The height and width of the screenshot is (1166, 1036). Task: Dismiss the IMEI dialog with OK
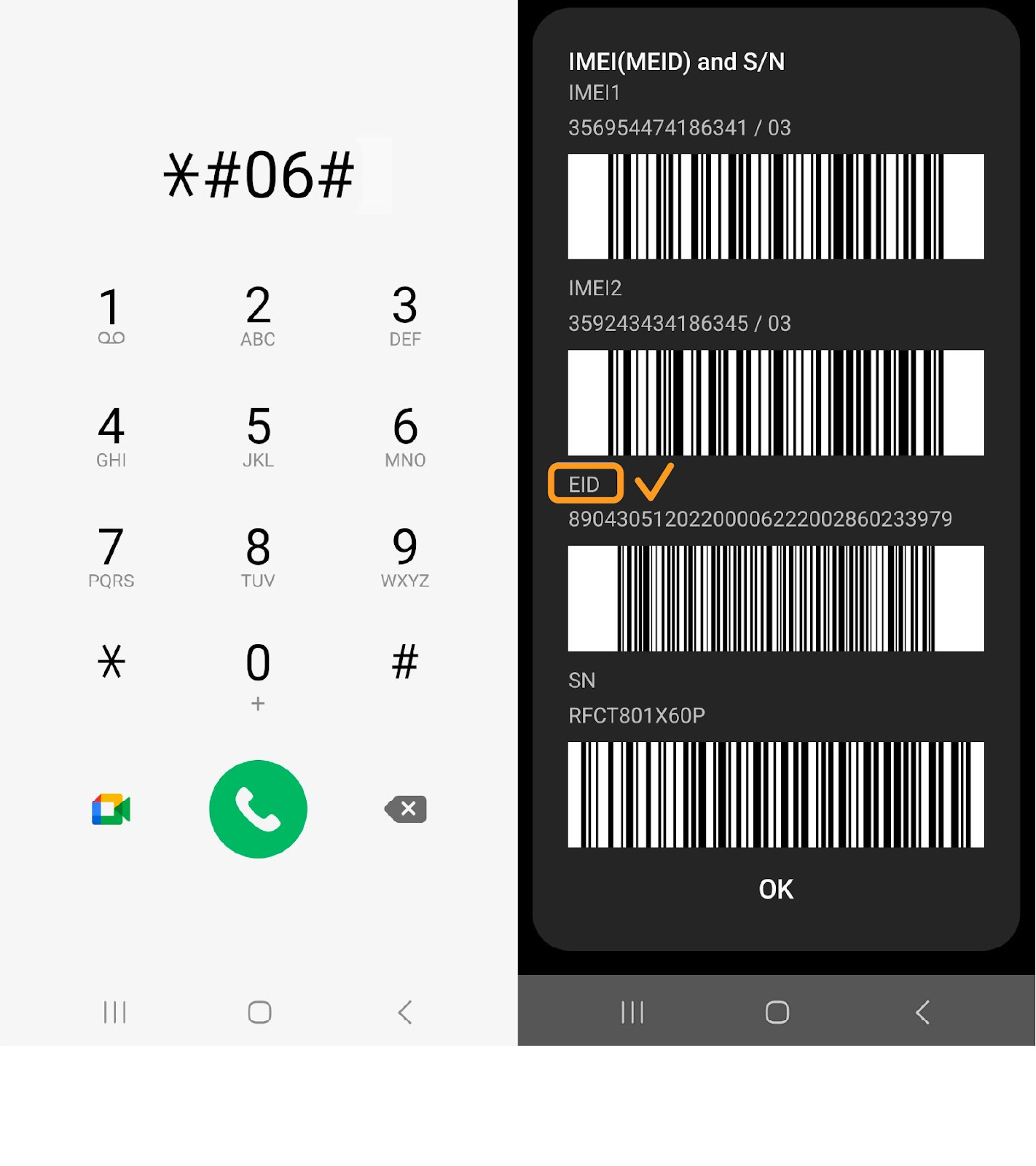776,889
